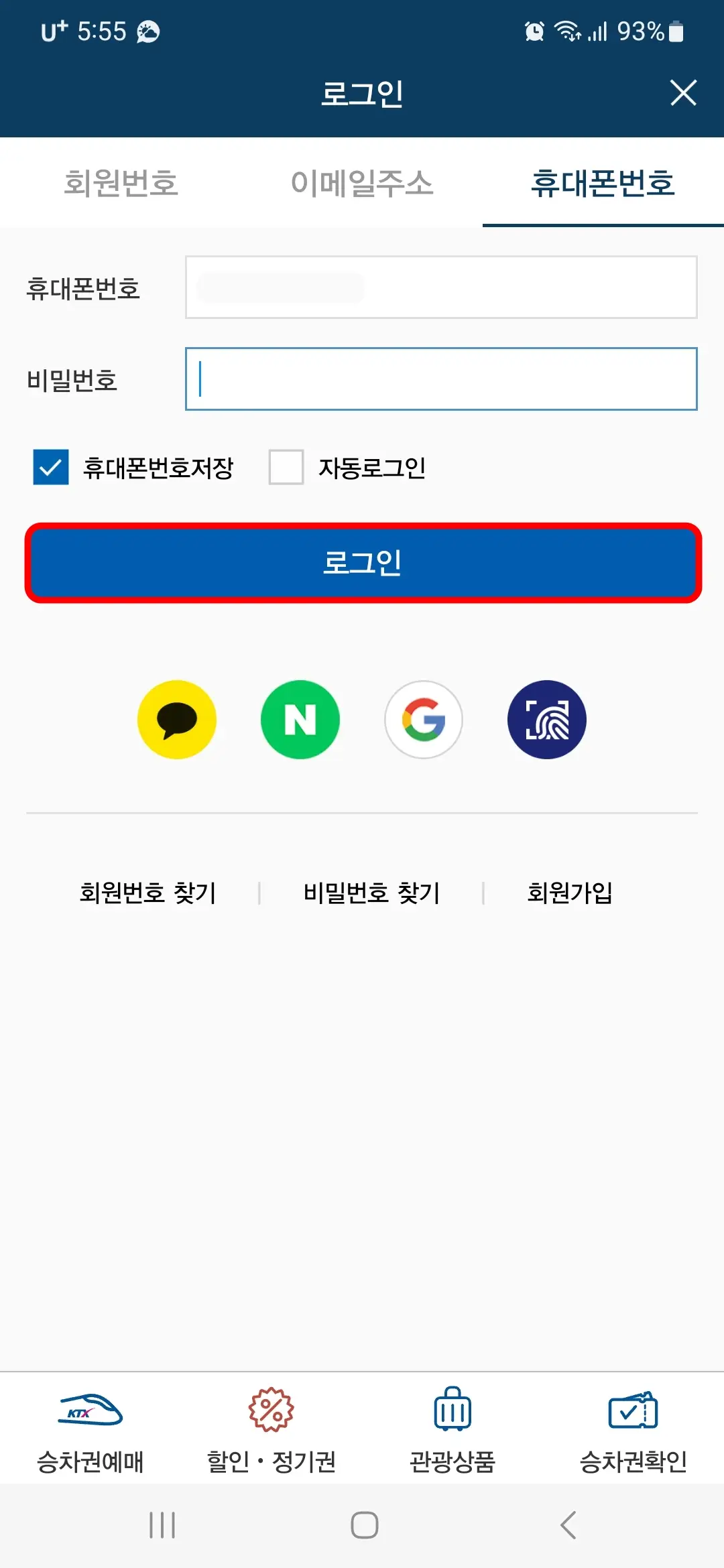Image resolution: width=724 pixels, height=1568 pixels.
Task: Sign in with the Google icon
Action: 424,719
